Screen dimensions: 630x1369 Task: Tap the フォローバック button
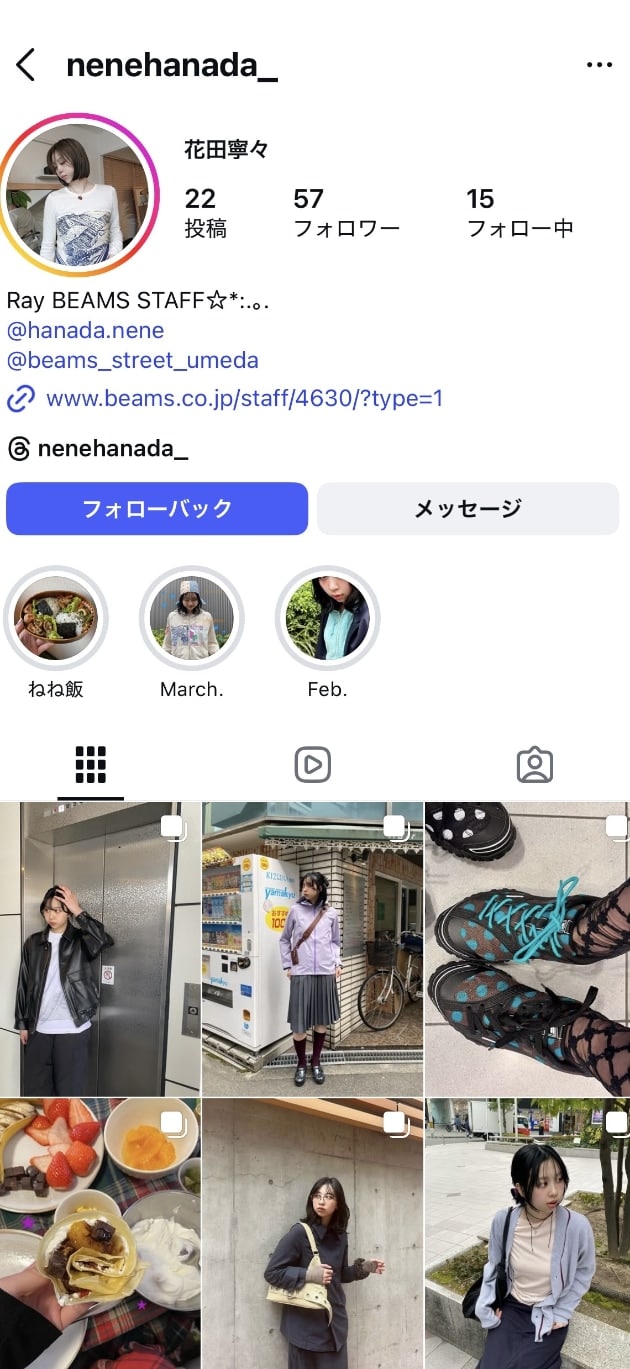point(157,508)
